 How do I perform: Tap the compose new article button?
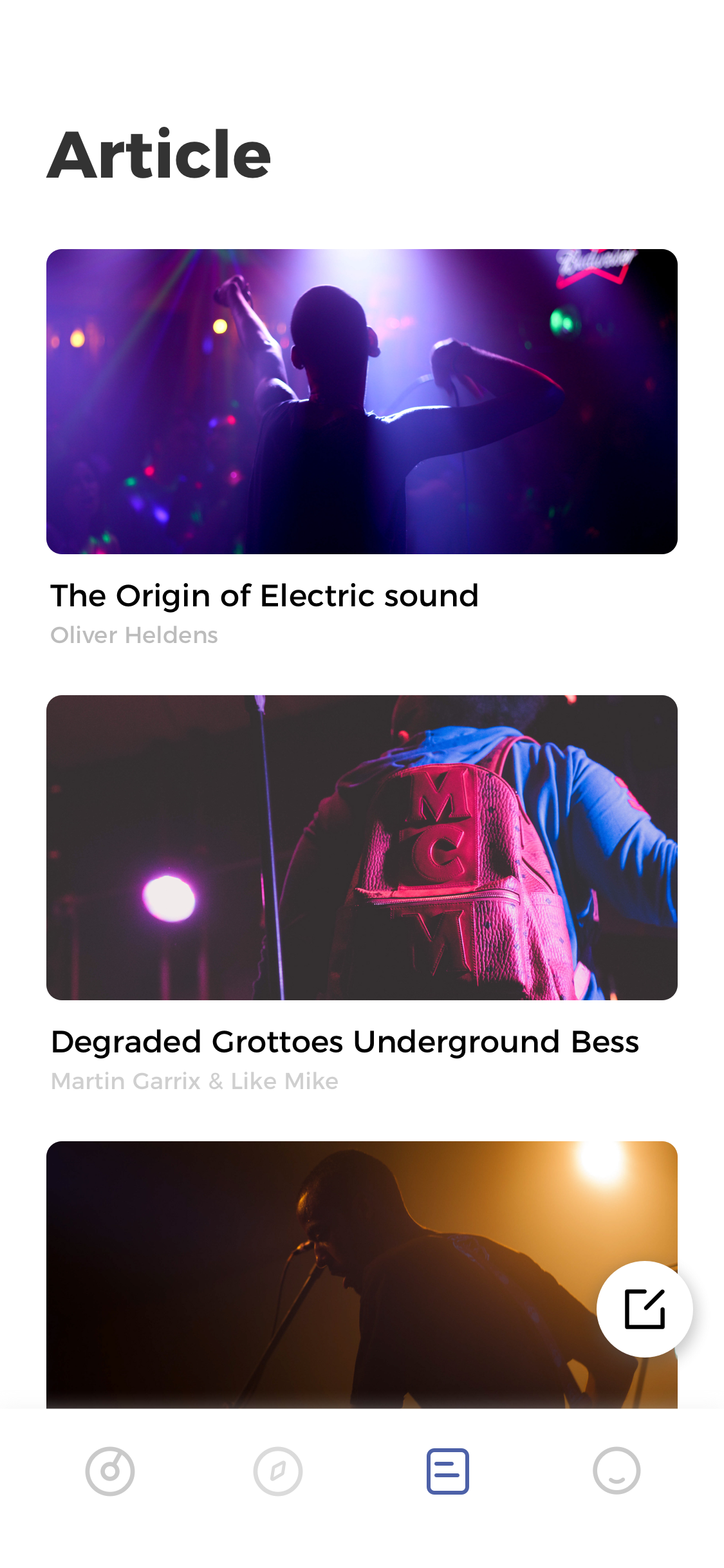(644, 1309)
